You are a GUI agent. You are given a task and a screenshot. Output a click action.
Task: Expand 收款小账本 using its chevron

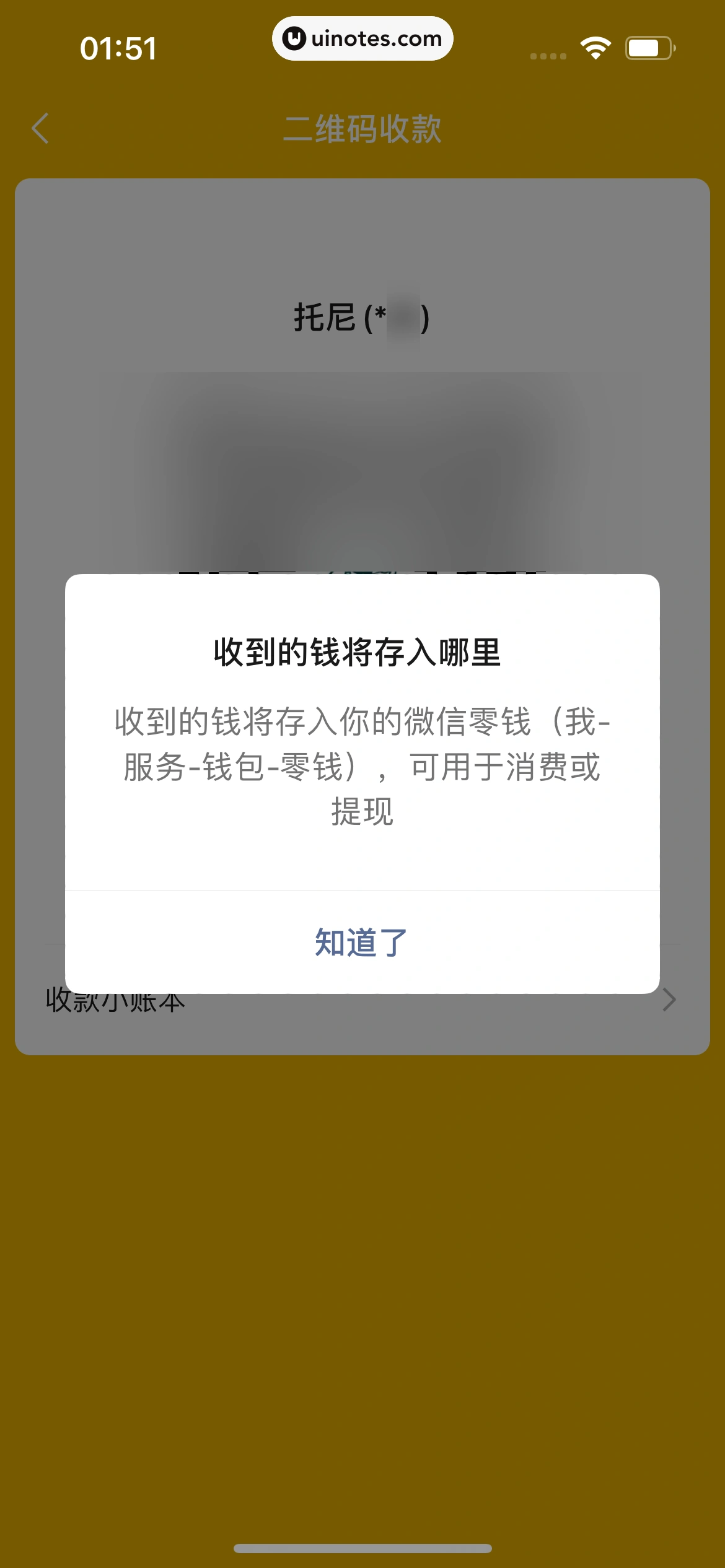[x=667, y=999]
